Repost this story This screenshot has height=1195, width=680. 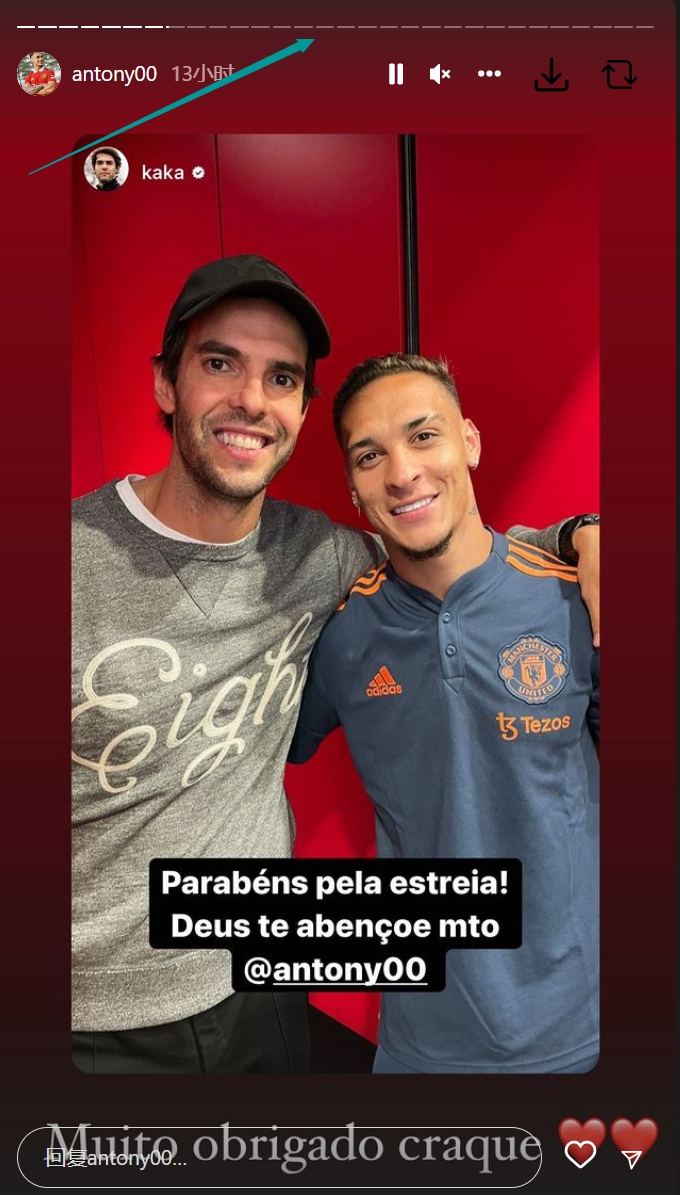pos(619,75)
